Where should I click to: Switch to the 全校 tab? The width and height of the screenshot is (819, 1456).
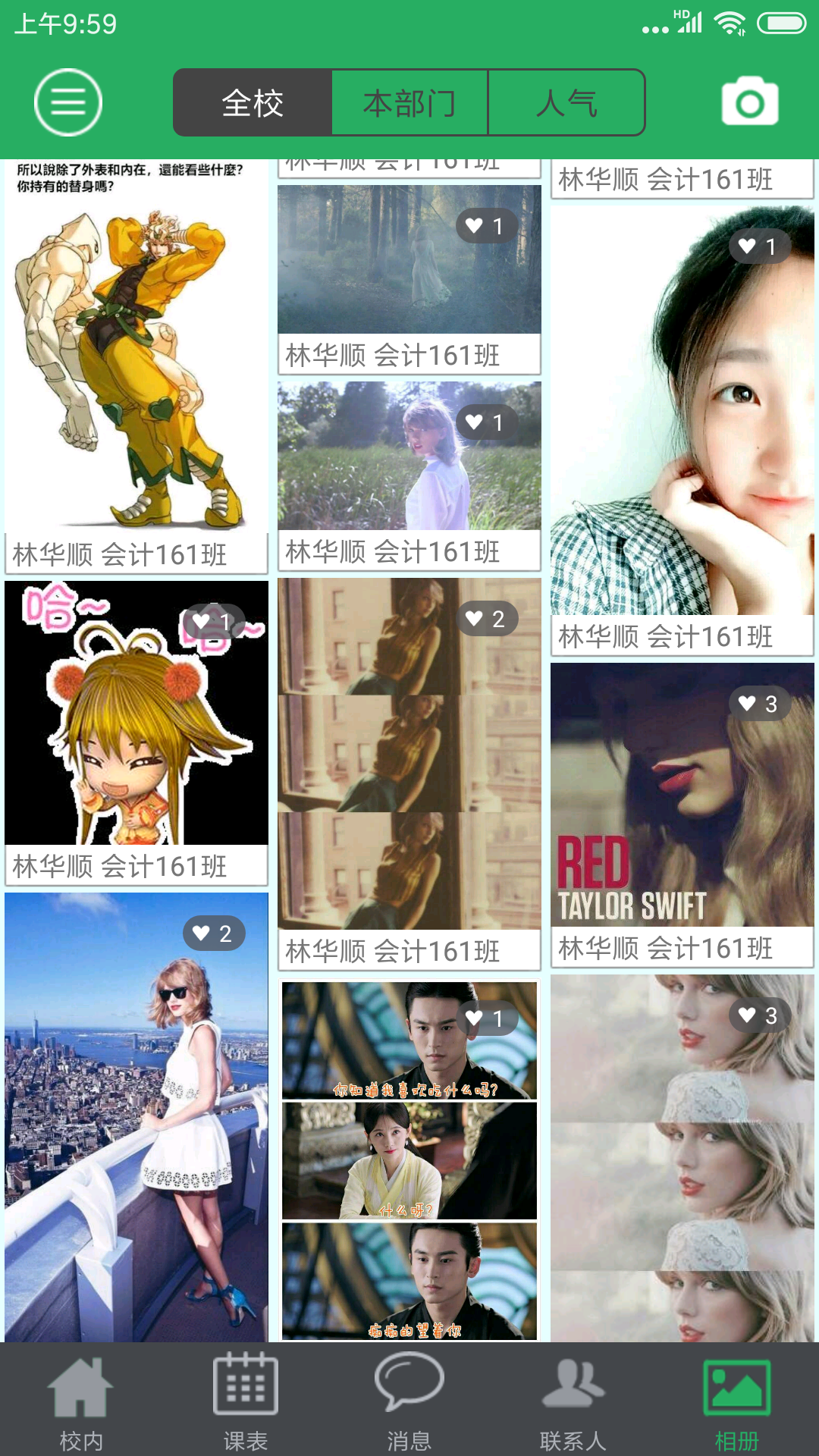[253, 102]
